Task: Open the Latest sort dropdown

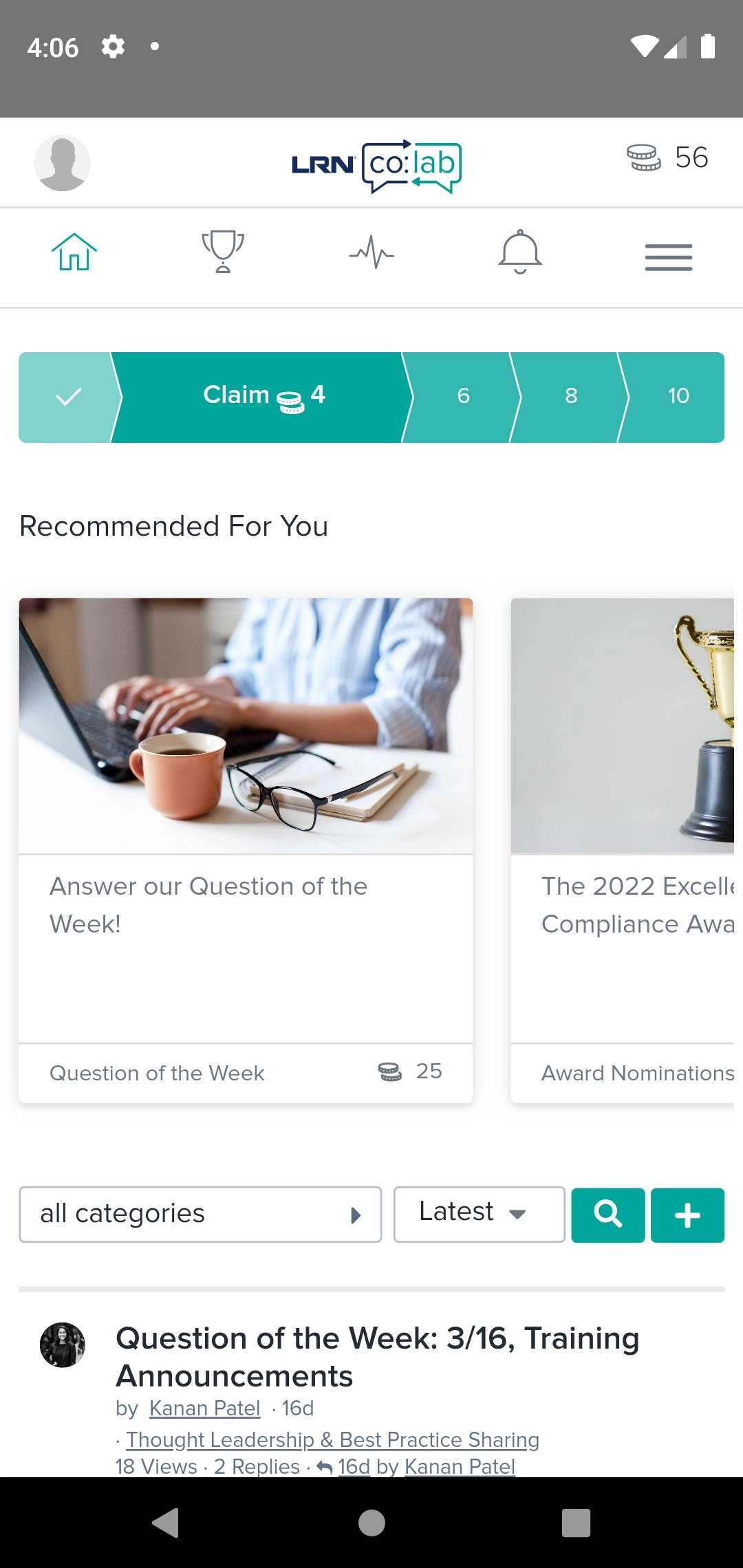Action: tap(479, 1214)
